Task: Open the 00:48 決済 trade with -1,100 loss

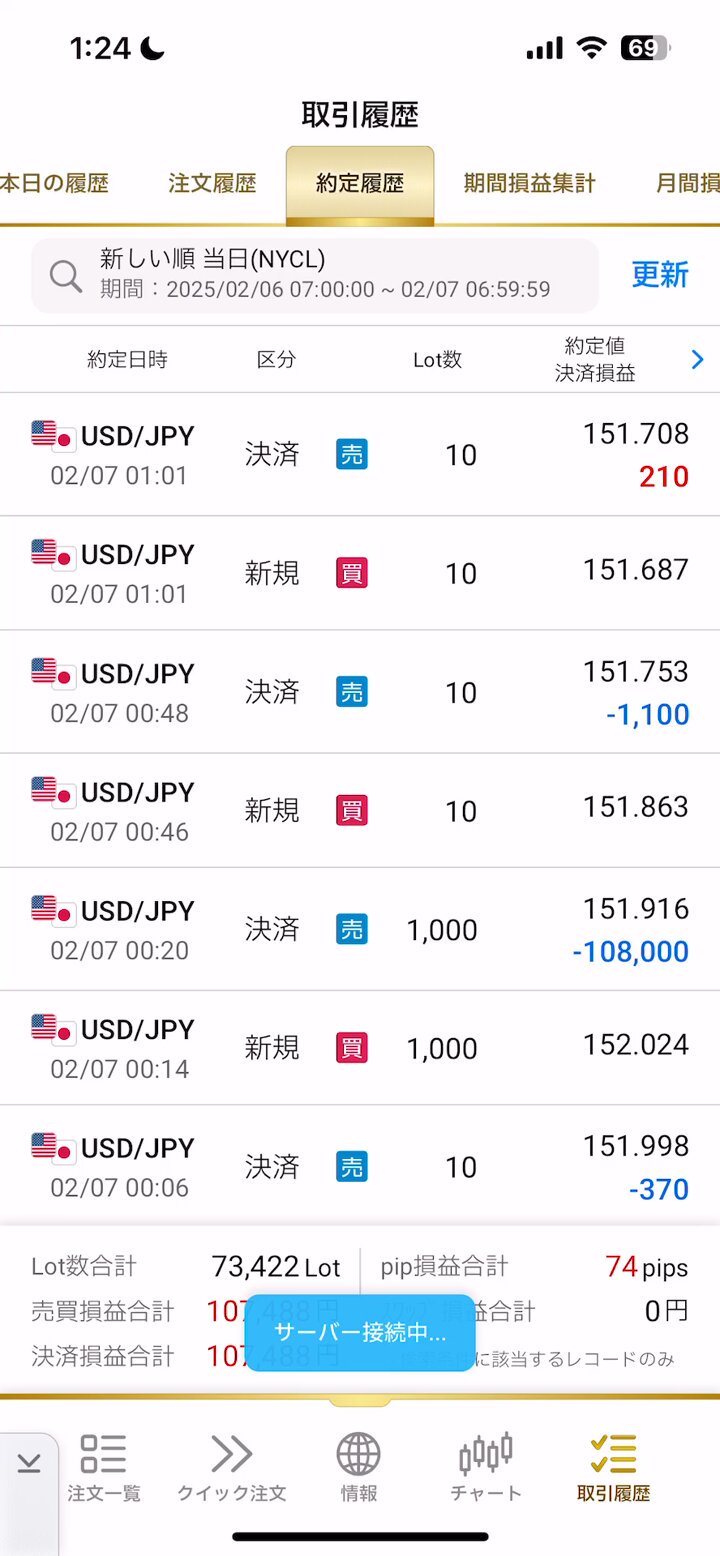Action: 360,692
